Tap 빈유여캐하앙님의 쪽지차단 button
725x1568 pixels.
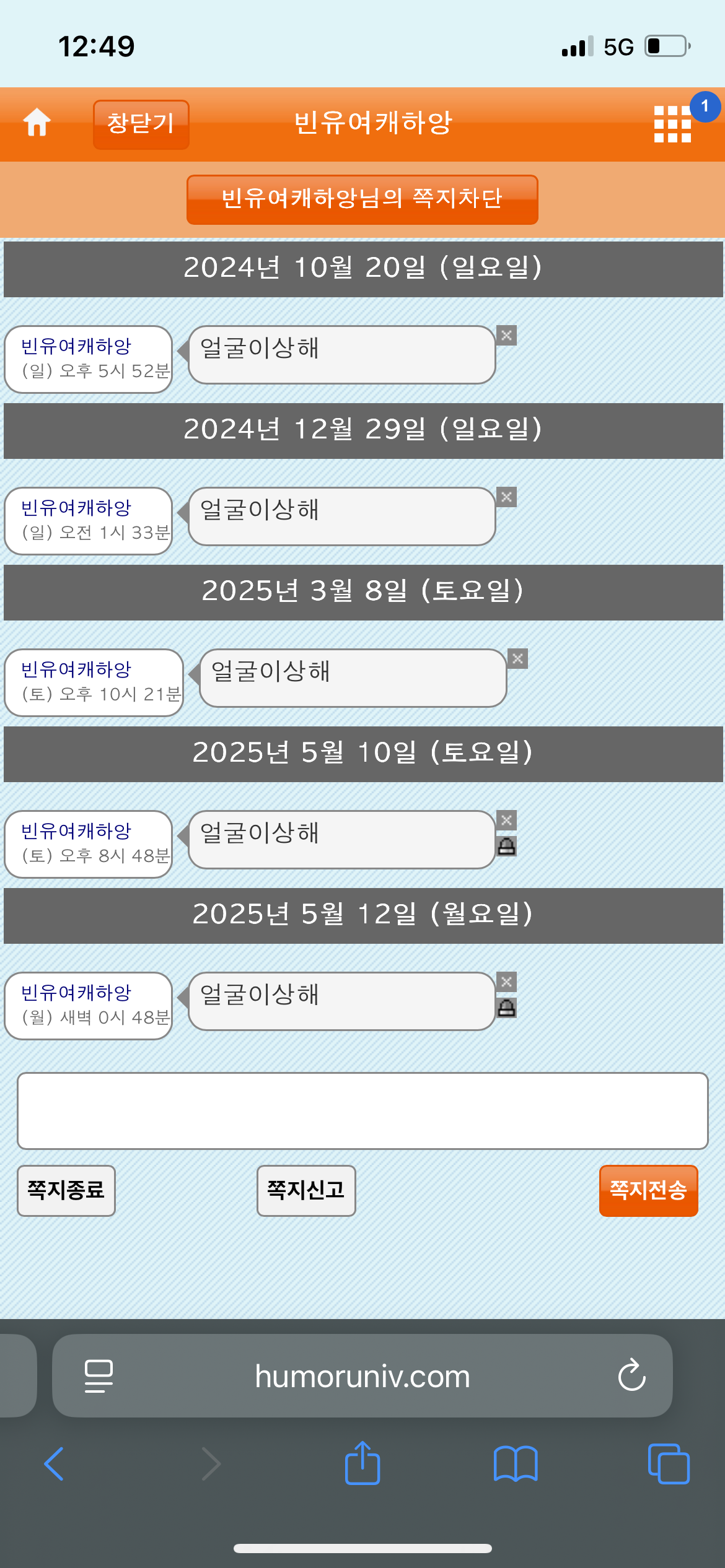coord(362,199)
